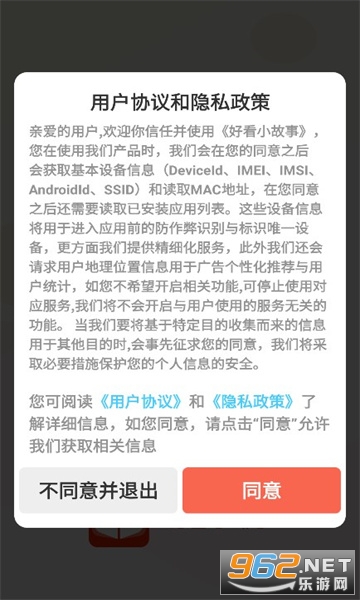Choose 不同意并退出 to decline and exit
Image resolution: width=360 pixels, height=600 pixels.
98,490
